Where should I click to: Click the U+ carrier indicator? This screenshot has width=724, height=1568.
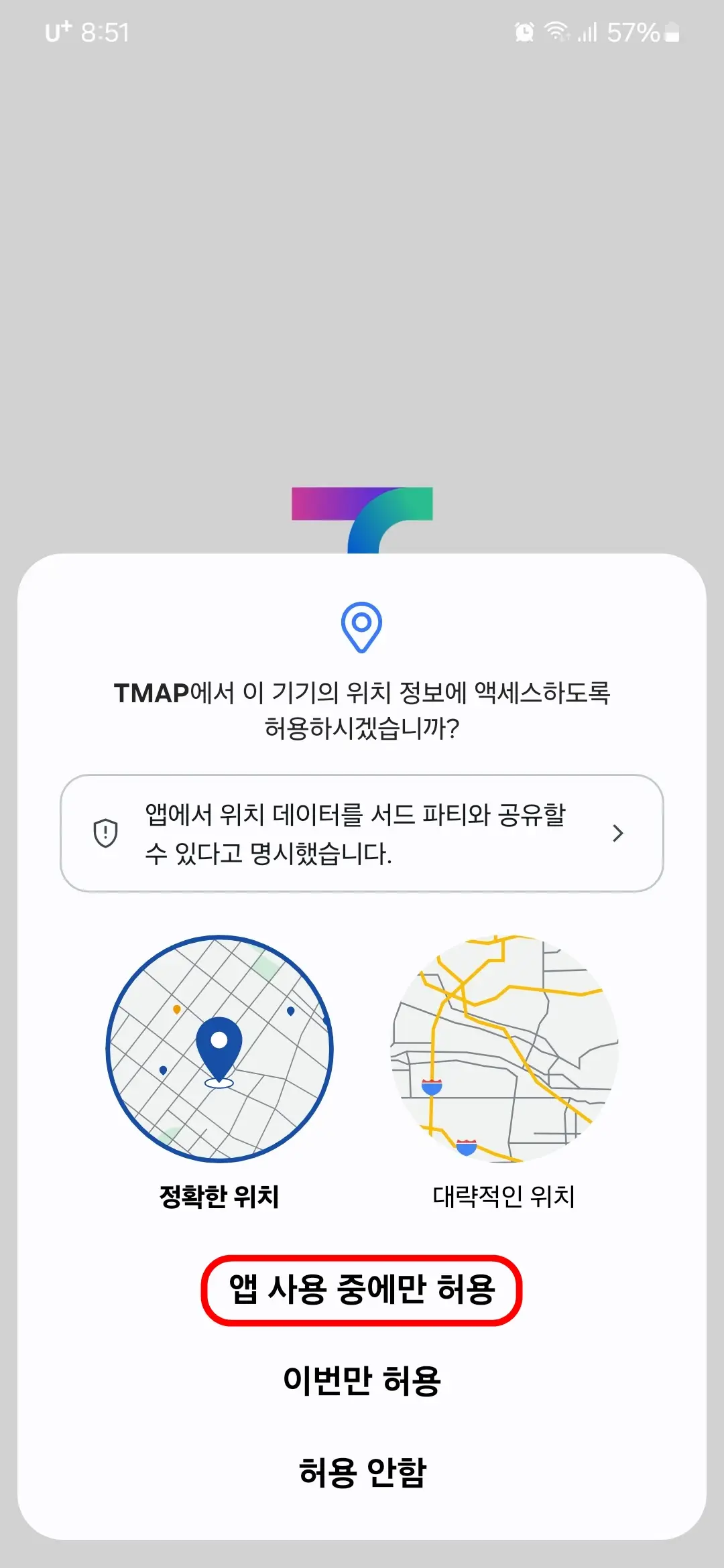56,30
